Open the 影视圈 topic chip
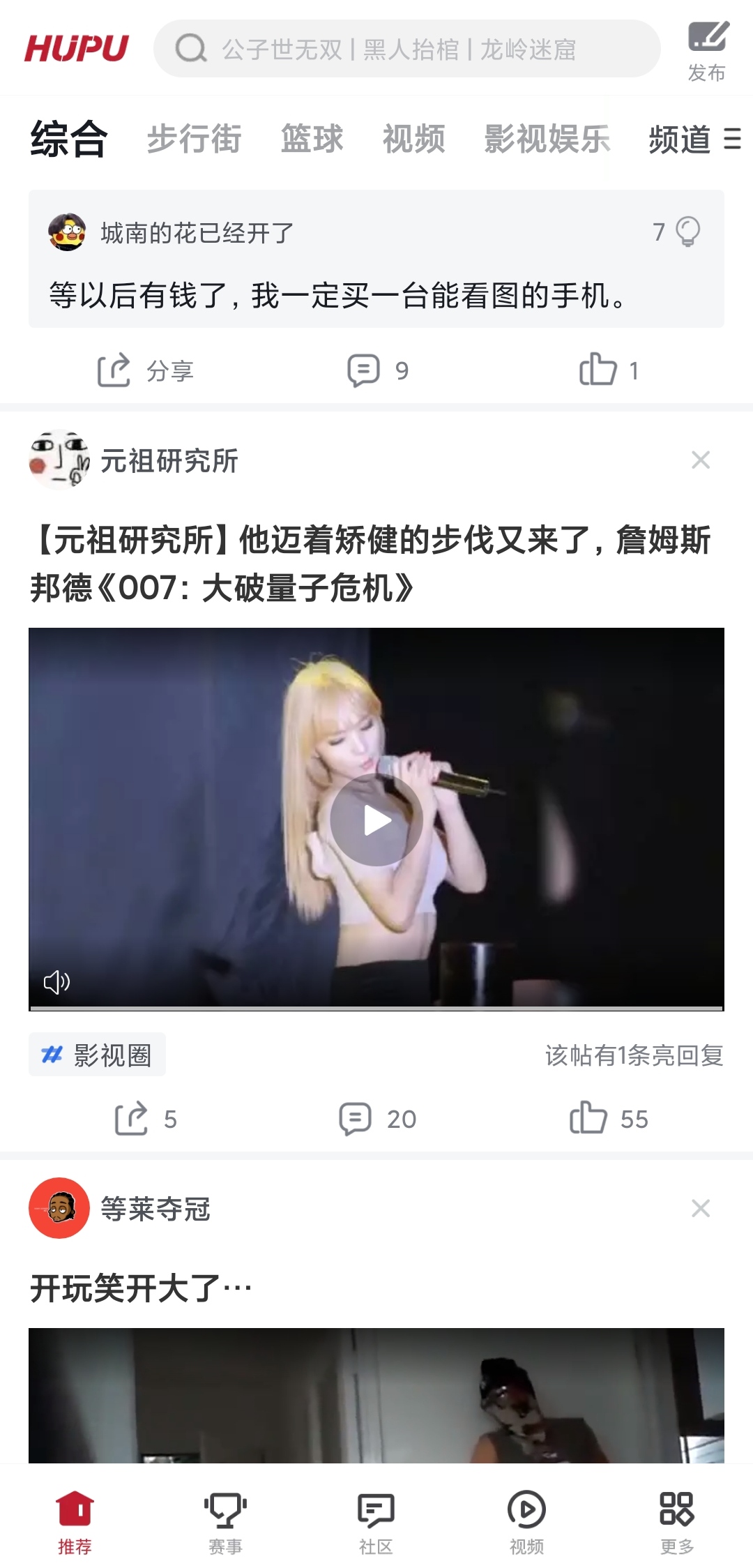This screenshot has height=1568, width=753. (x=97, y=1055)
